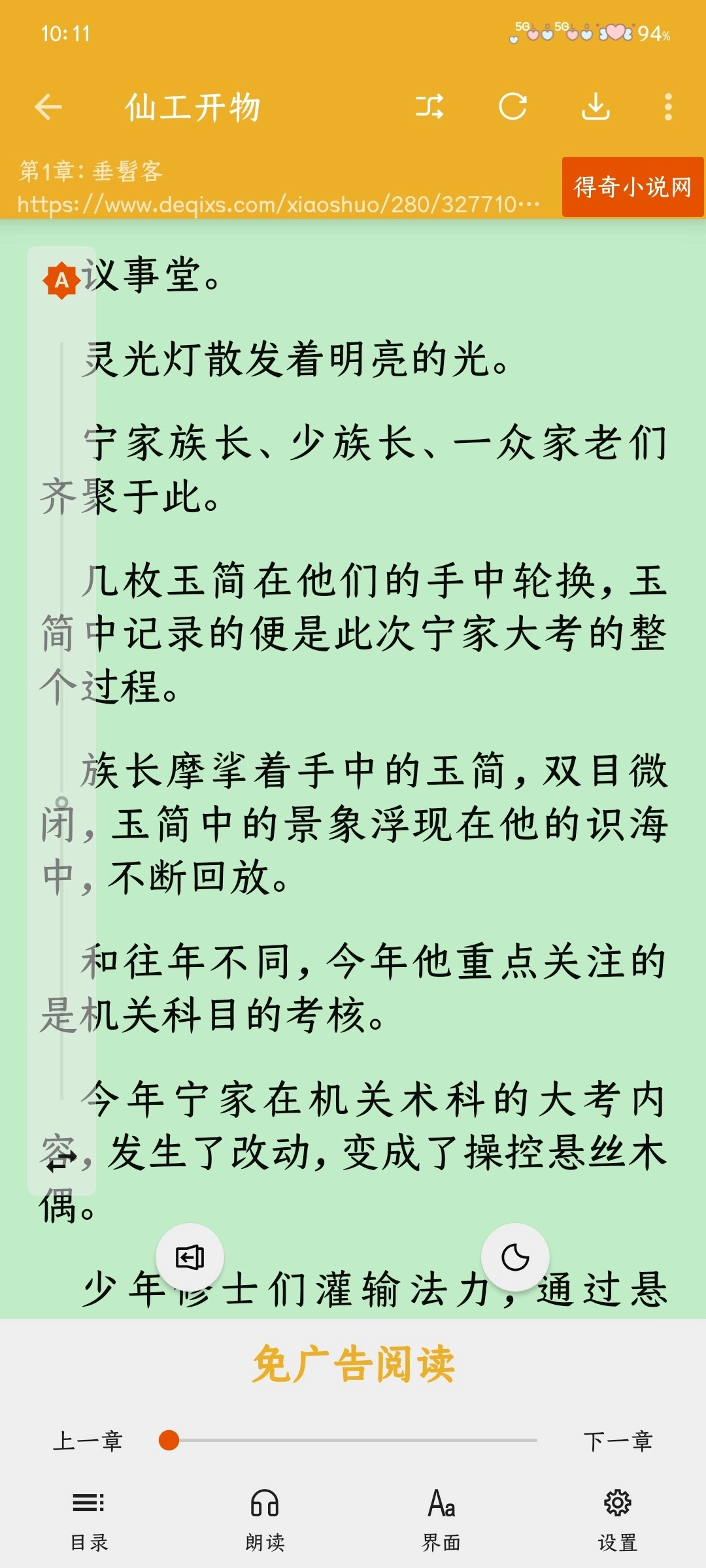Download the book for offline reading

coord(596,106)
